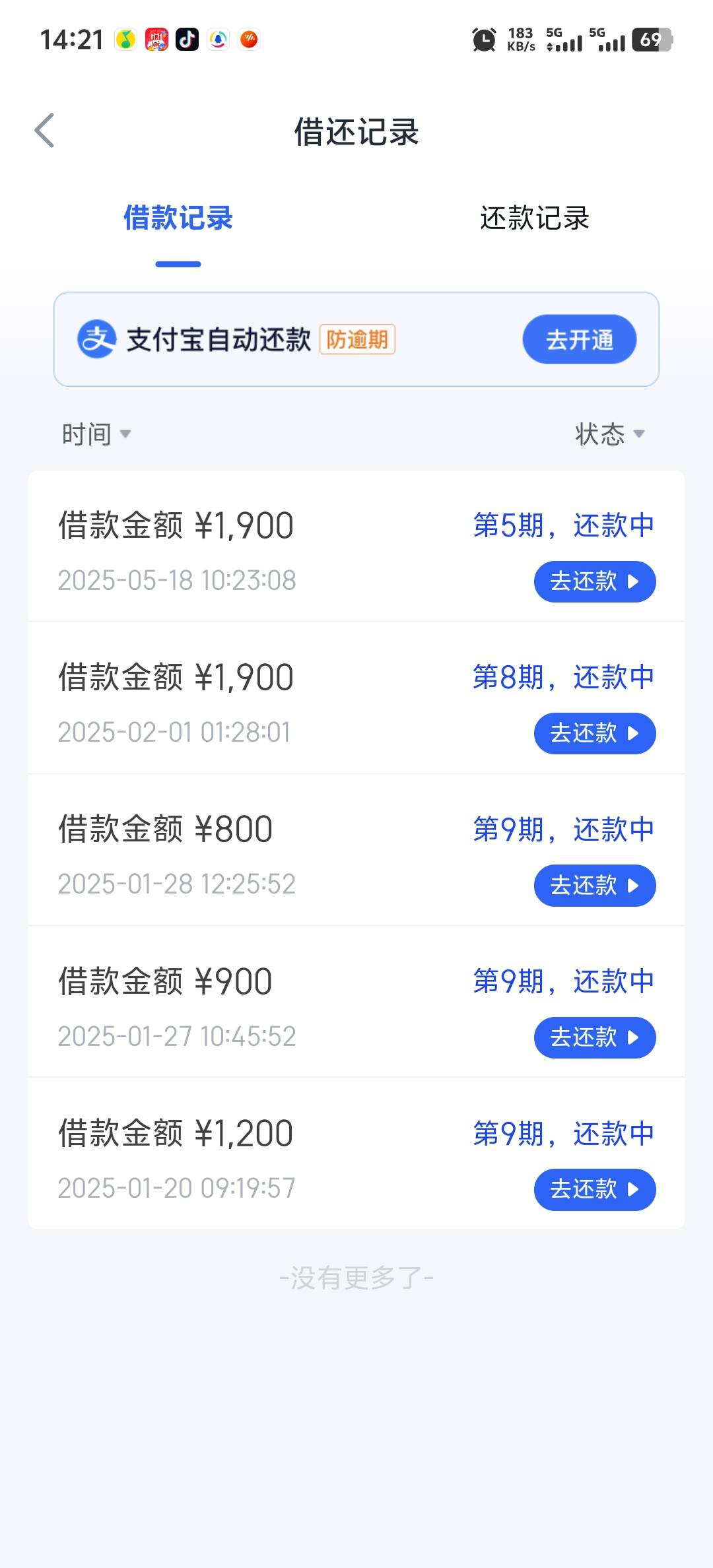Tap 去开通 for Alipay auto repayment

point(580,339)
